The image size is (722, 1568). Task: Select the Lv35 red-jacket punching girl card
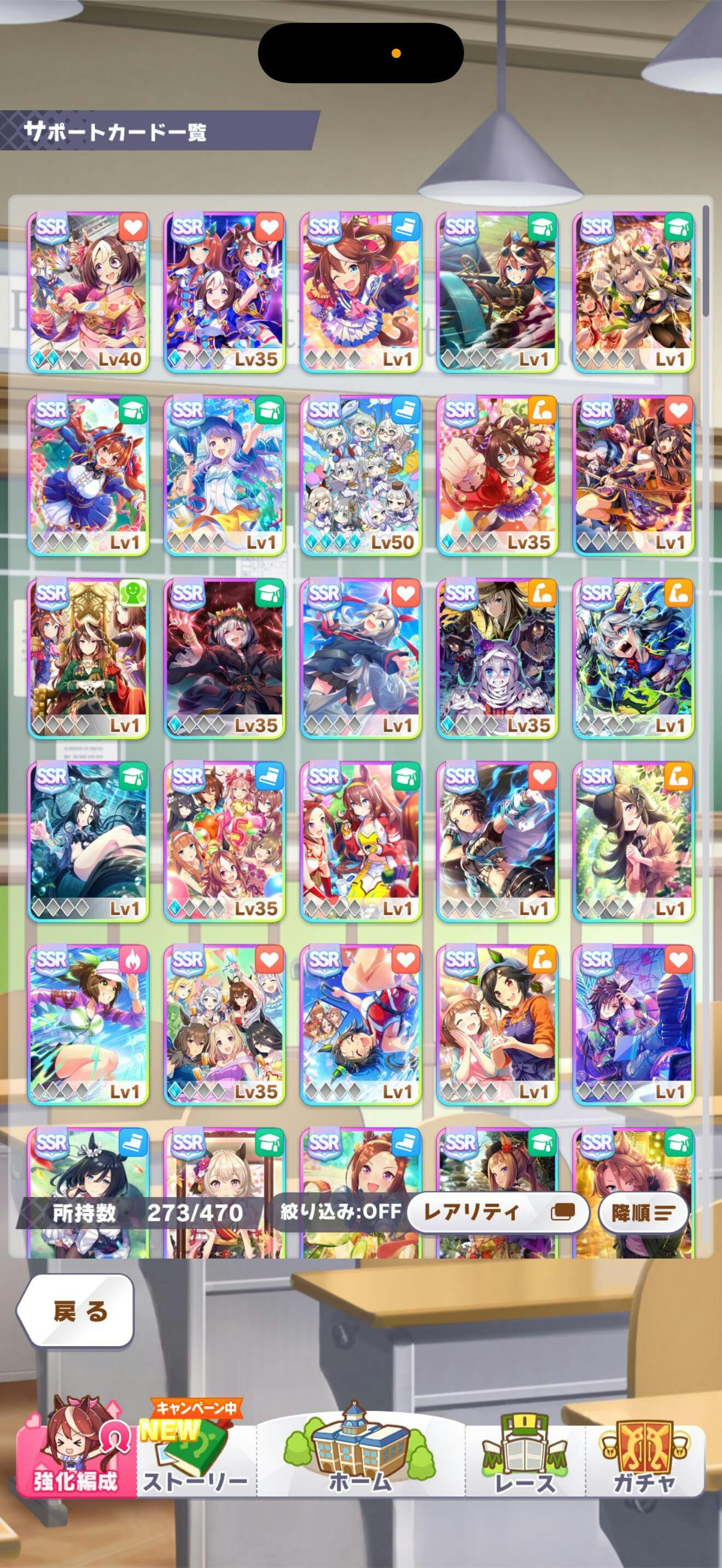(497, 476)
